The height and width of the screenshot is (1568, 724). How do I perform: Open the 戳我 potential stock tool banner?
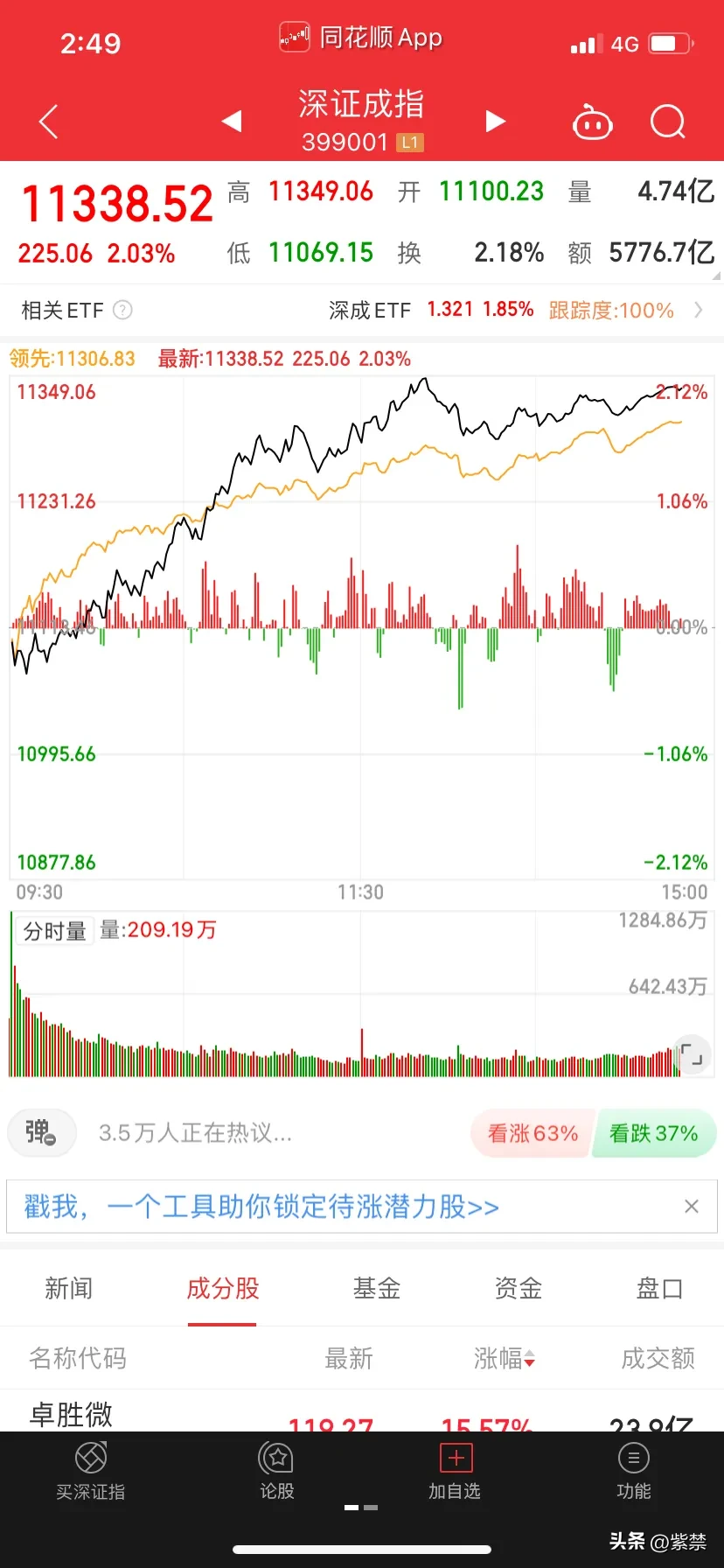261,1207
